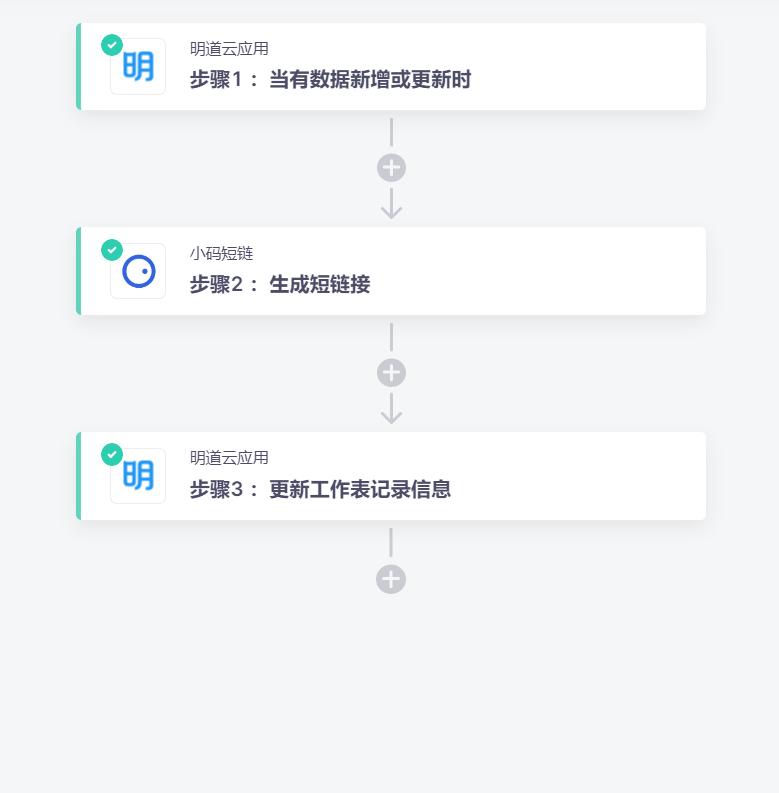This screenshot has height=793, width=779.
Task: Click the blue 明 logo in the last card
Action: tap(138, 476)
